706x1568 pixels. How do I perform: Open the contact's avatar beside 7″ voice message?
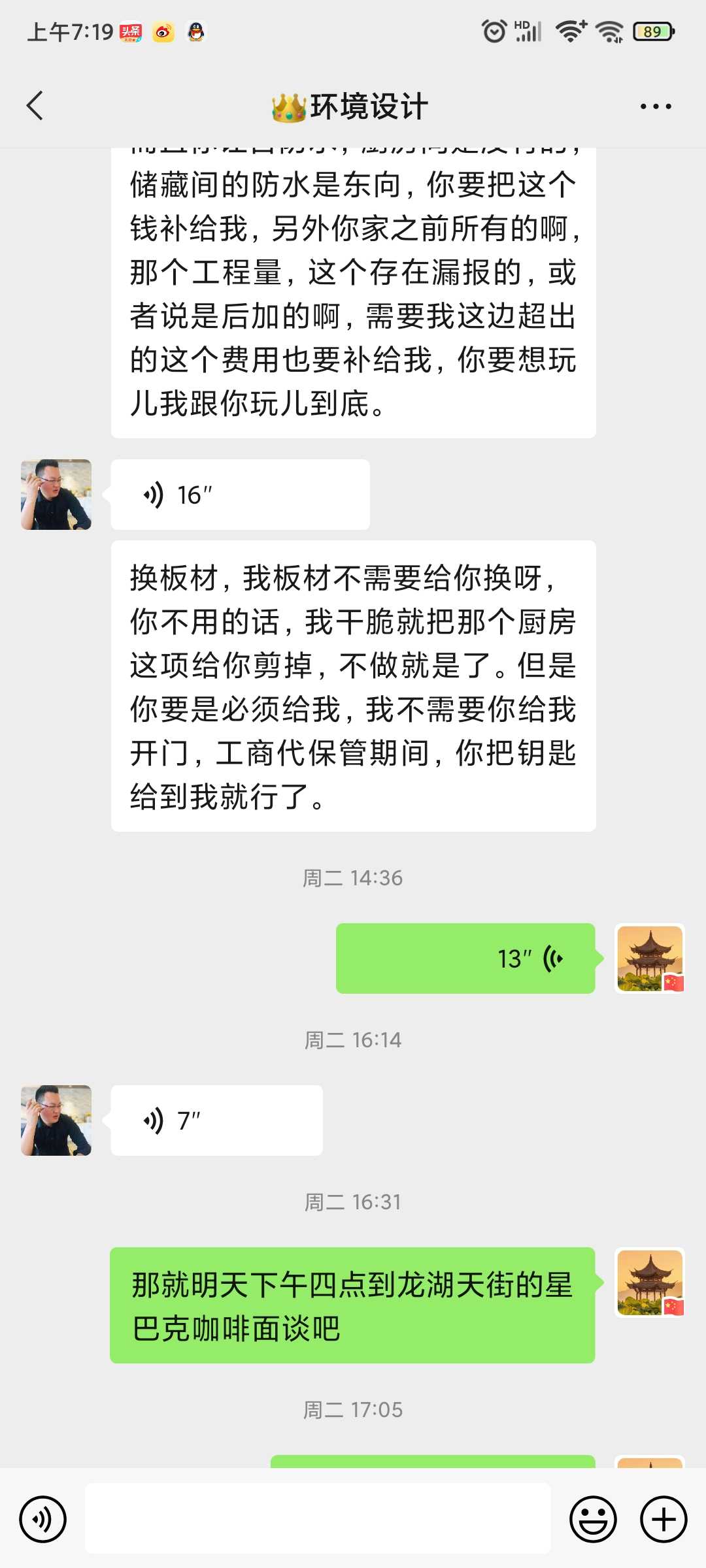pos(56,1120)
